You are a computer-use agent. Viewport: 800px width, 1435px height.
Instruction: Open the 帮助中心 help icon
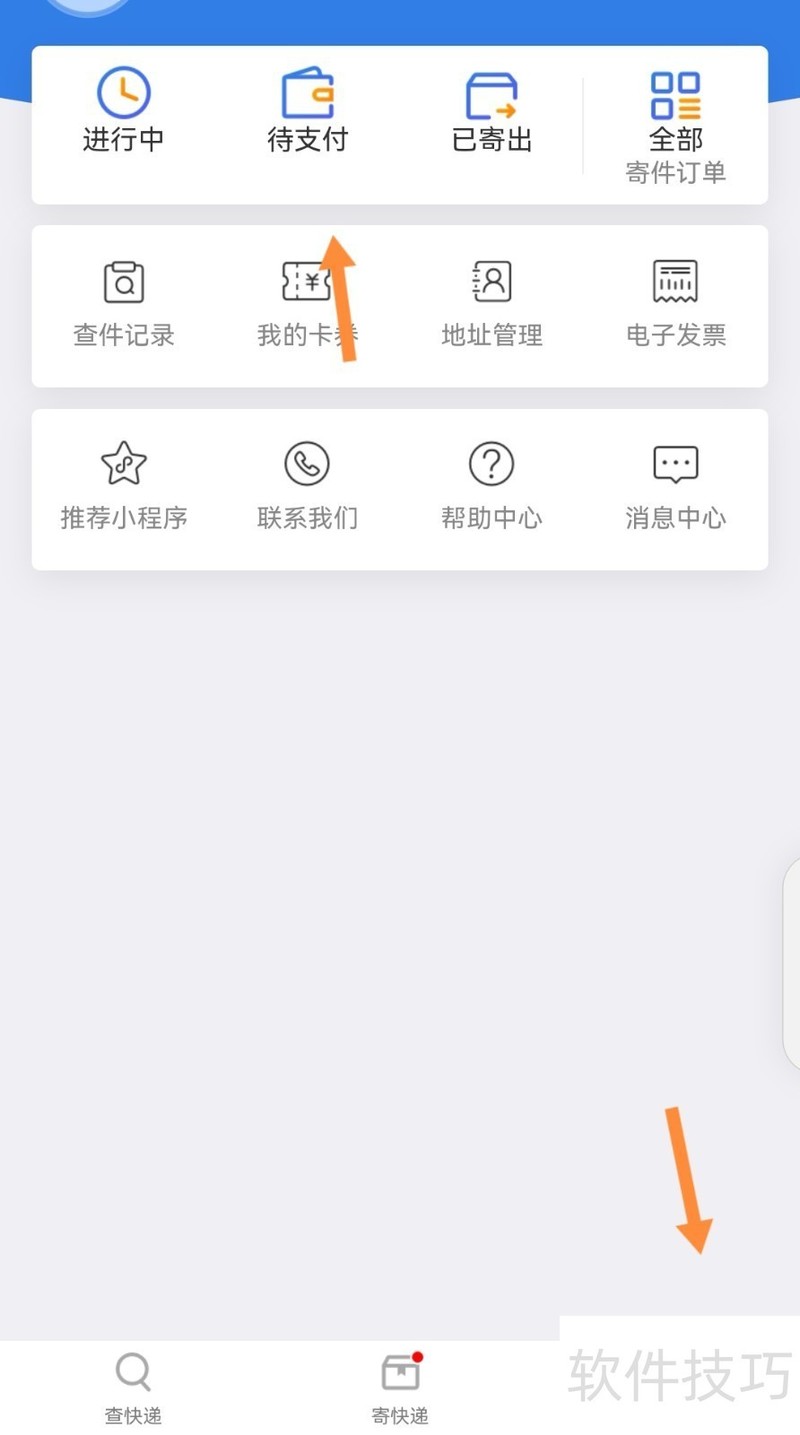click(x=491, y=464)
